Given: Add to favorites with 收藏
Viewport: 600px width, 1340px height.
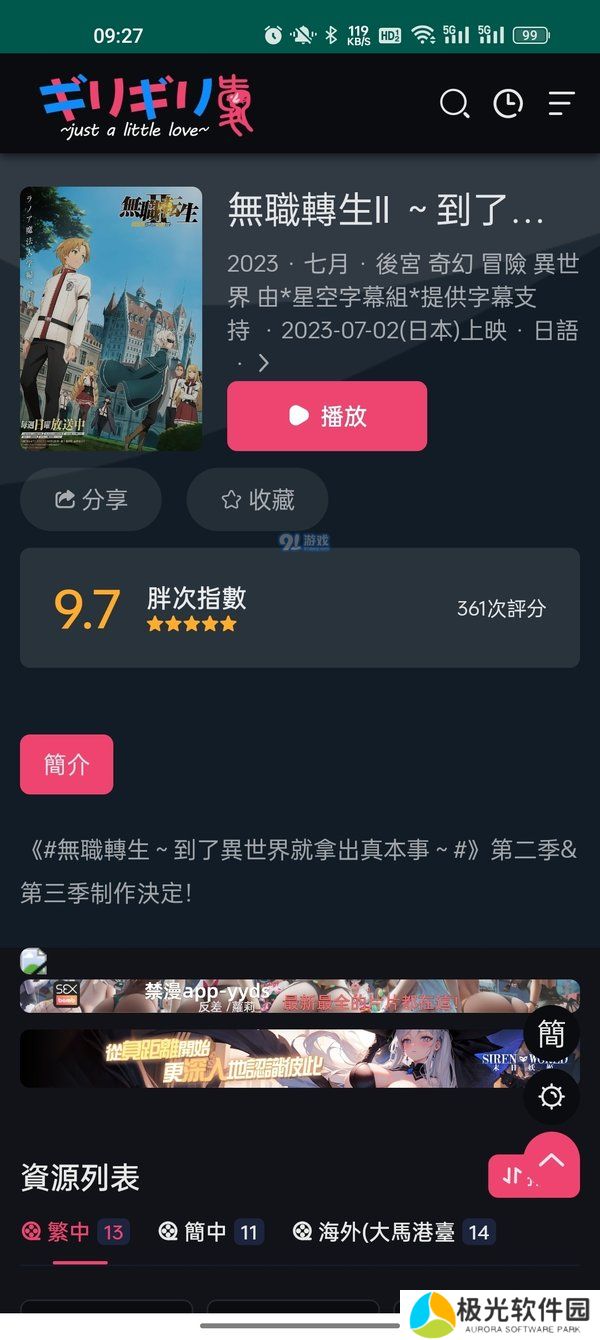Looking at the screenshot, I should (x=257, y=499).
